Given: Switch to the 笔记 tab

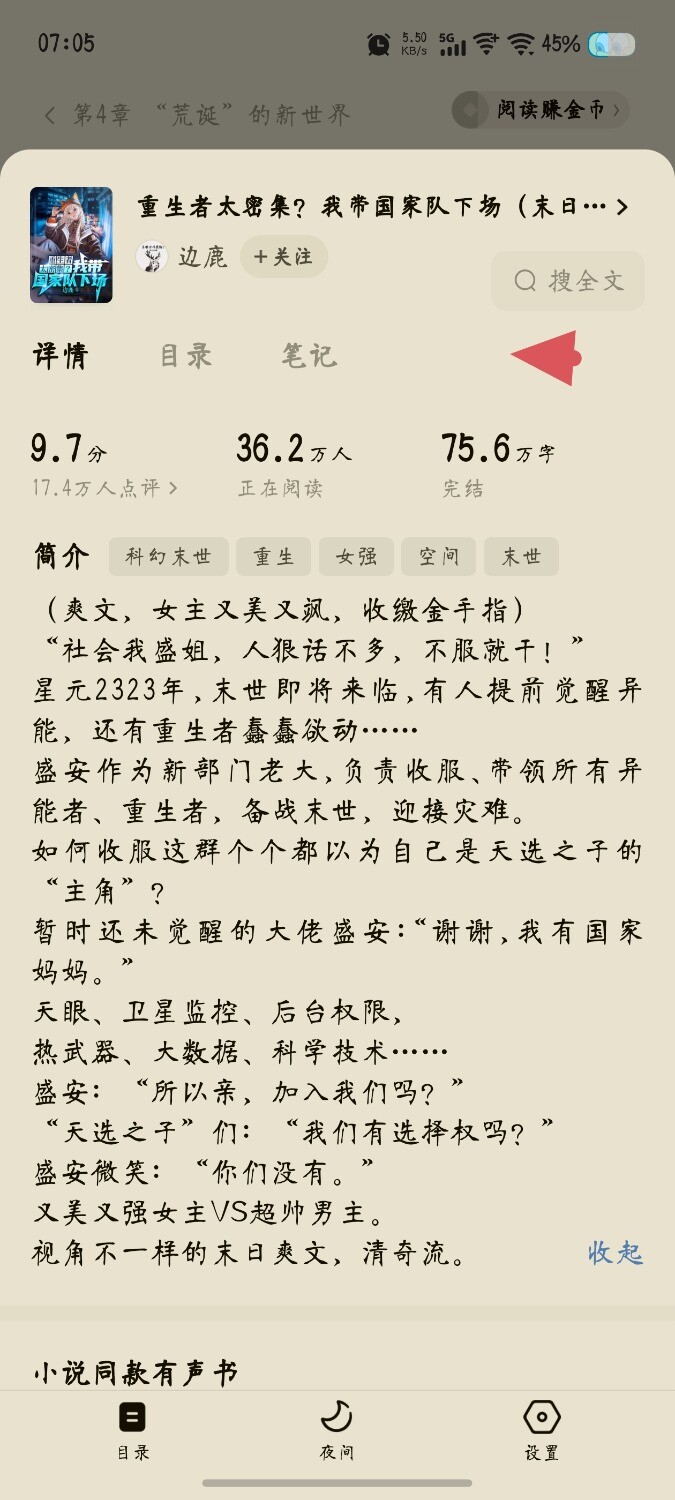Looking at the screenshot, I should 308,355.
